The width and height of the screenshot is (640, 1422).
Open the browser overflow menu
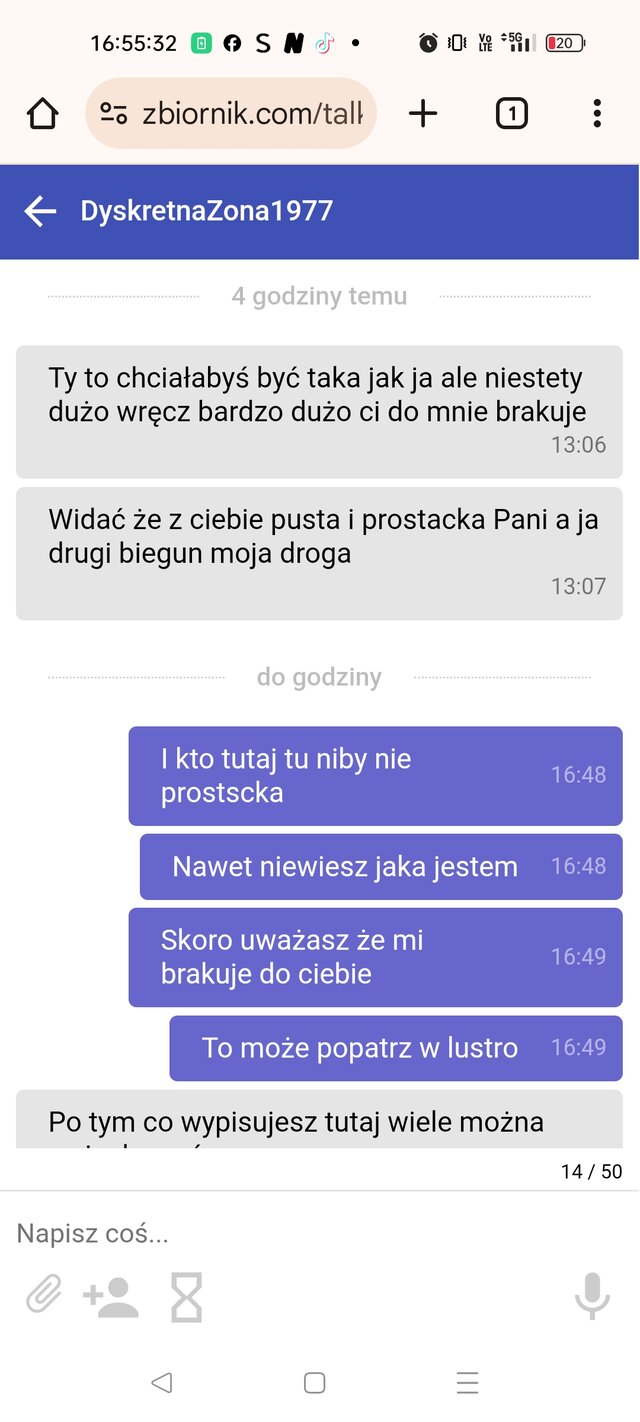click(x=597, y=114)
